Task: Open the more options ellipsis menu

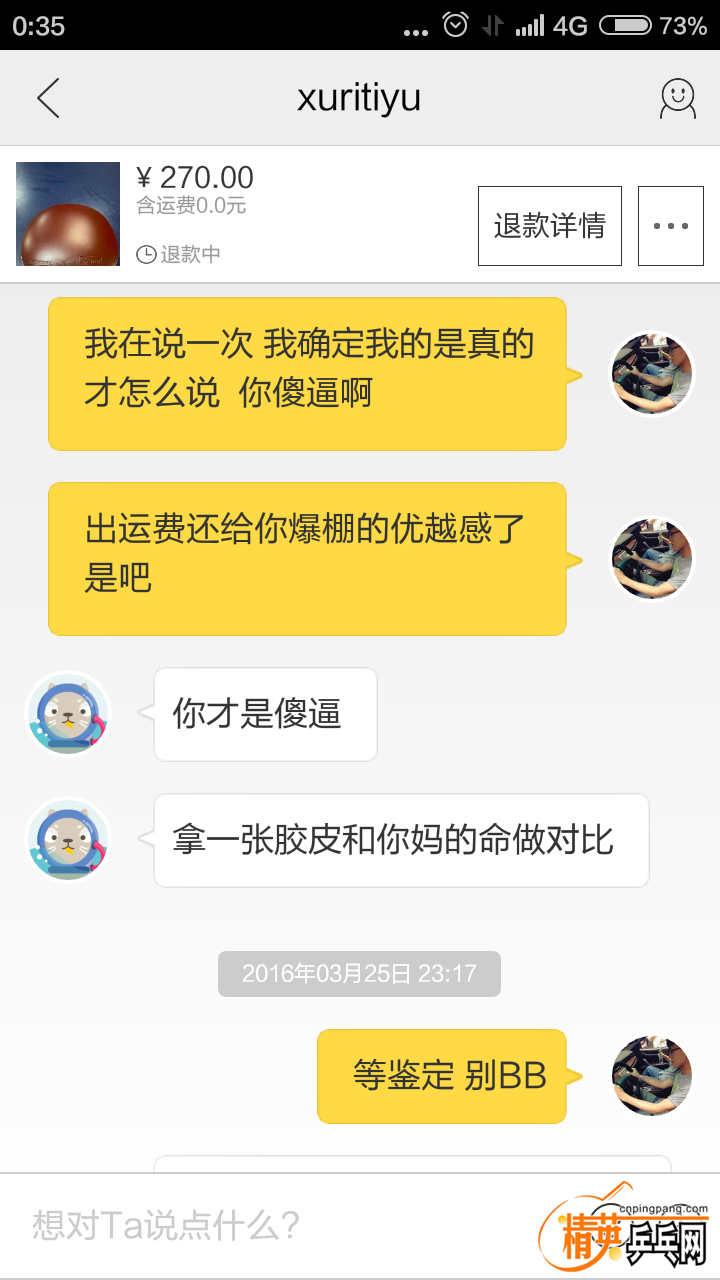Action: (671, 225)
